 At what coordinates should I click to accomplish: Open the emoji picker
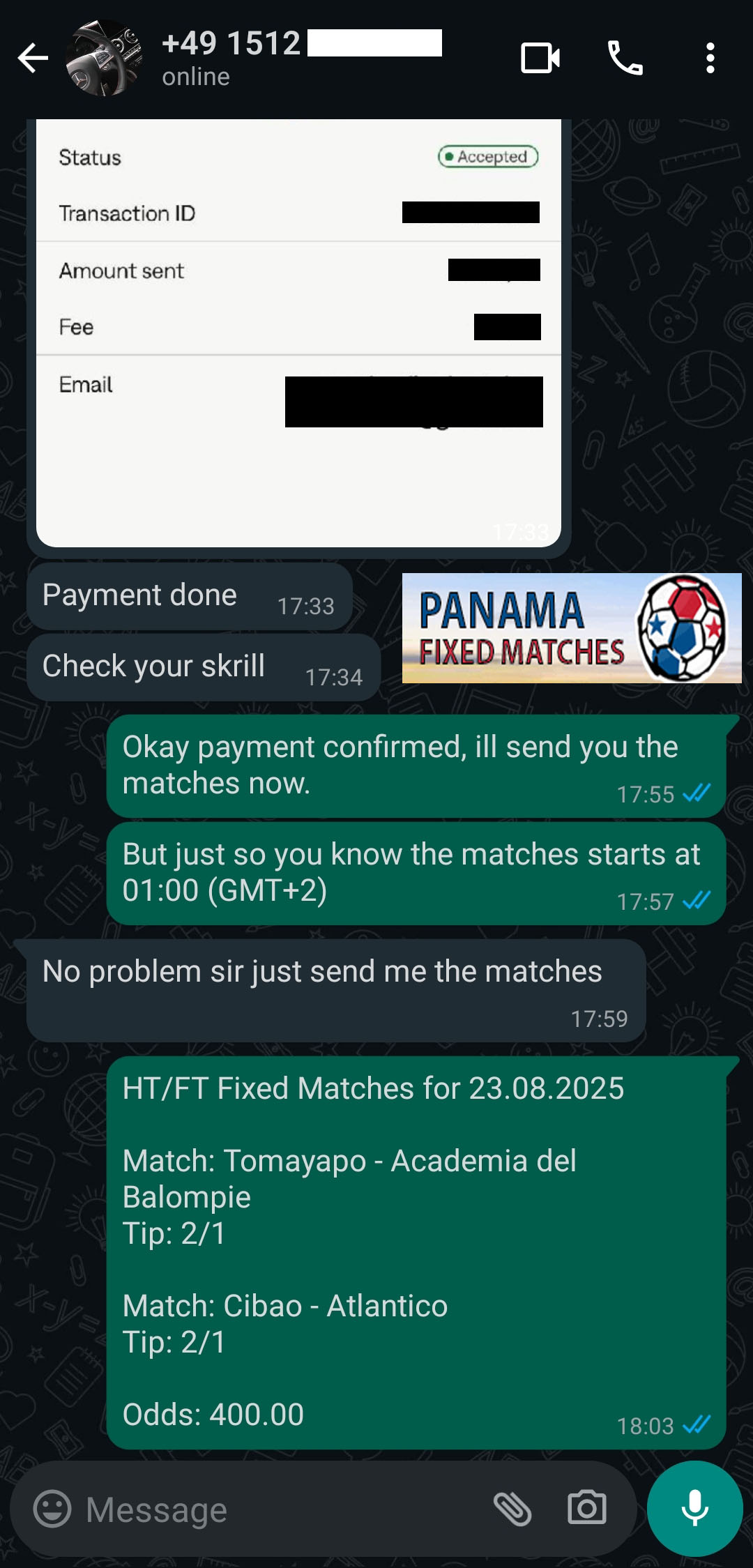click(x=52, y=1509)
